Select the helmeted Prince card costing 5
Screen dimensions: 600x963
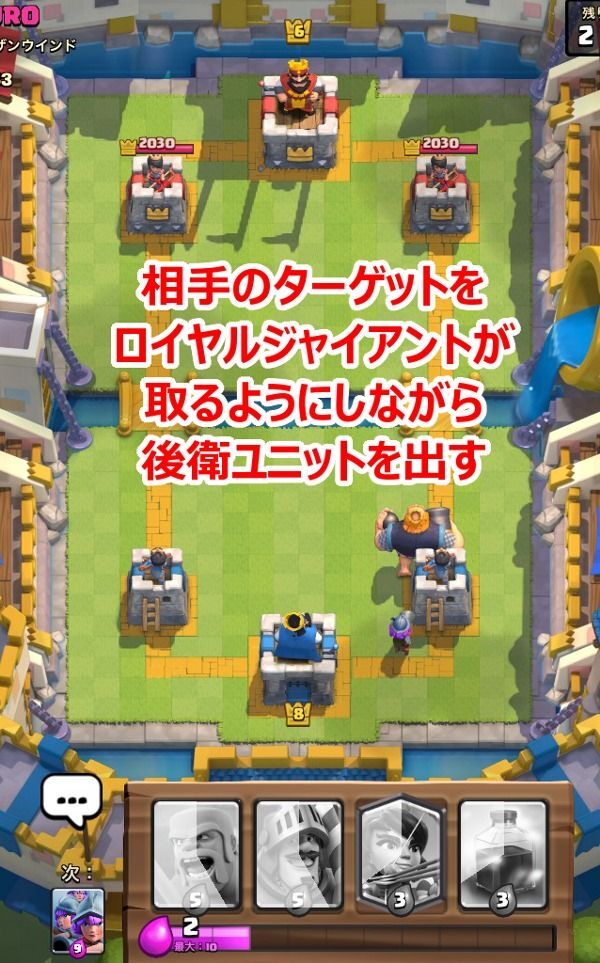tap(299, 852)
